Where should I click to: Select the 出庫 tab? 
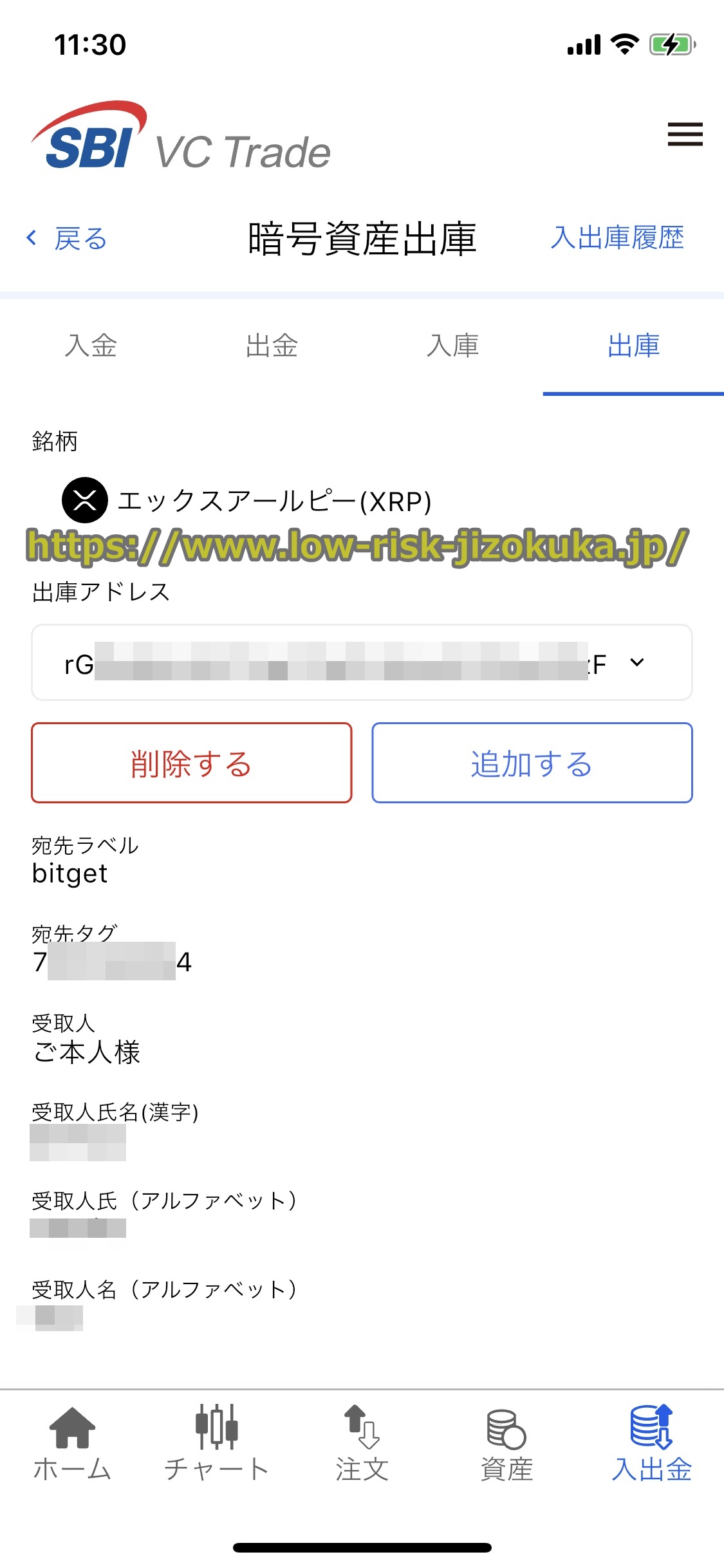[634, 346]
